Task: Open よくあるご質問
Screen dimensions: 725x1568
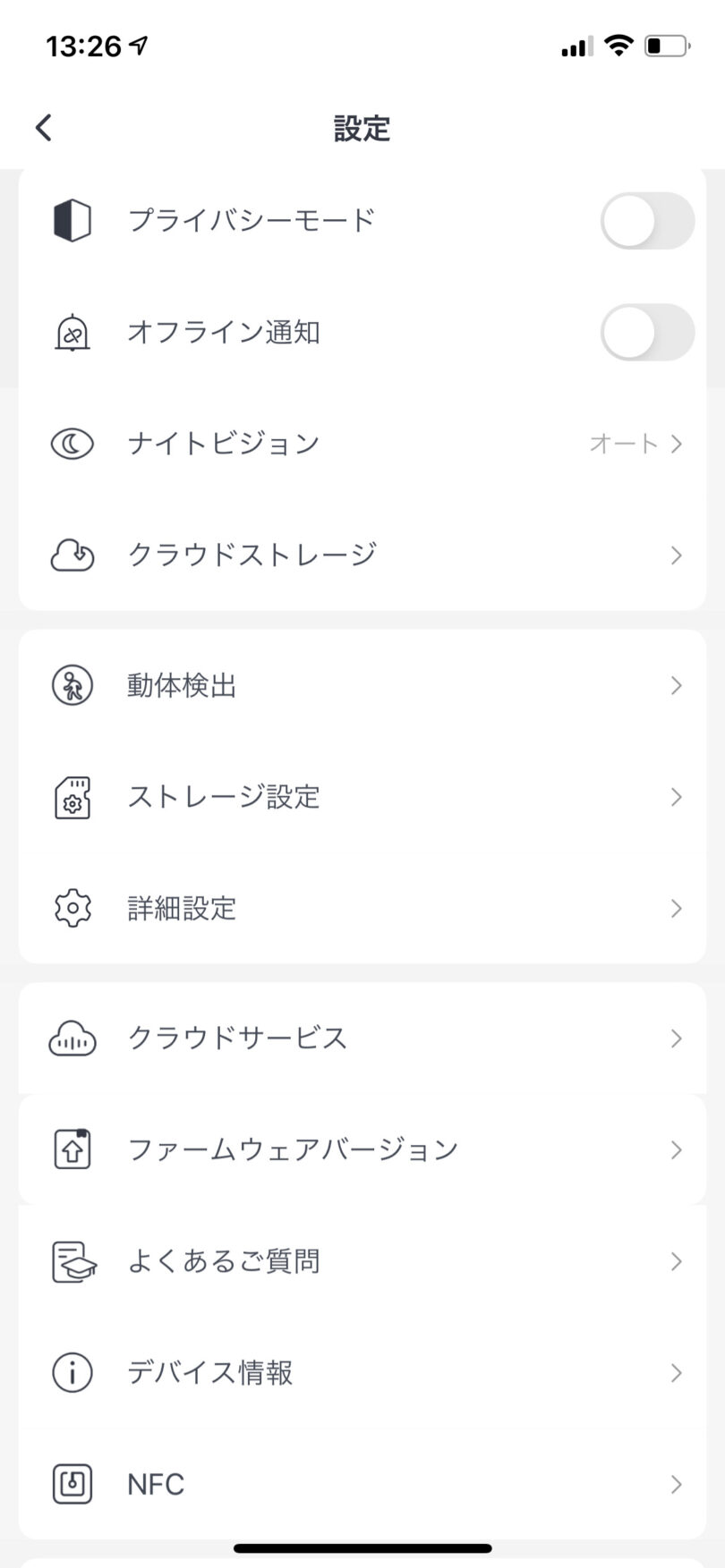Action: click(362, 1261)
